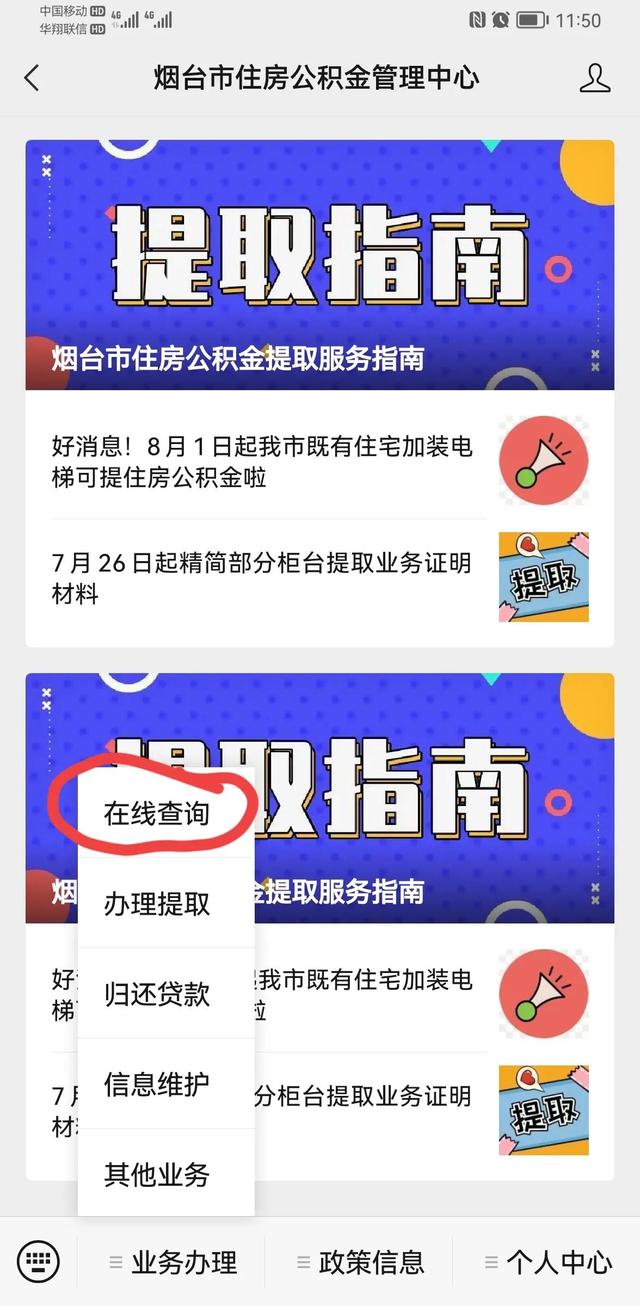Go back using the top-left arrow
The width and height of the screenshot is (640, 1306).
click(32, 78)
